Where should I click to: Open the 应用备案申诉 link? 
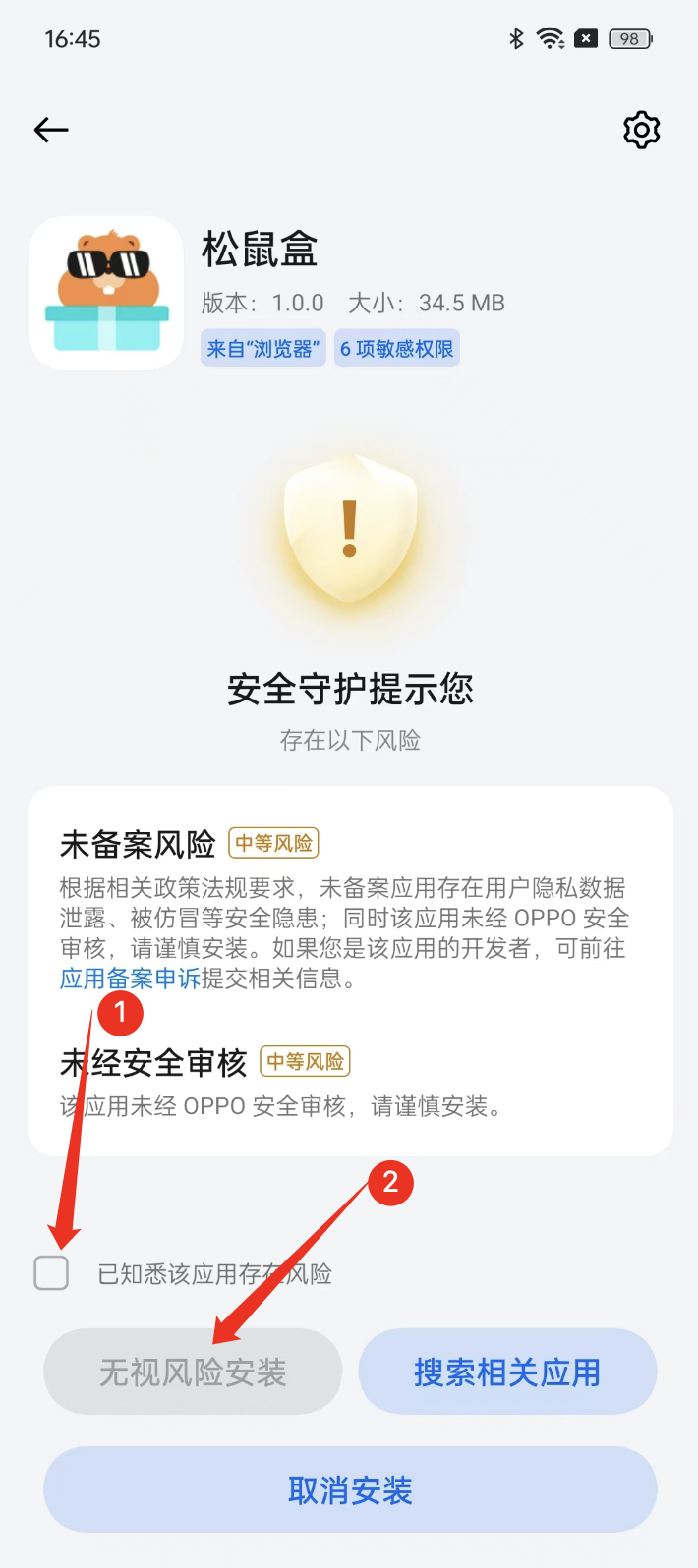[x=130, y=979]
